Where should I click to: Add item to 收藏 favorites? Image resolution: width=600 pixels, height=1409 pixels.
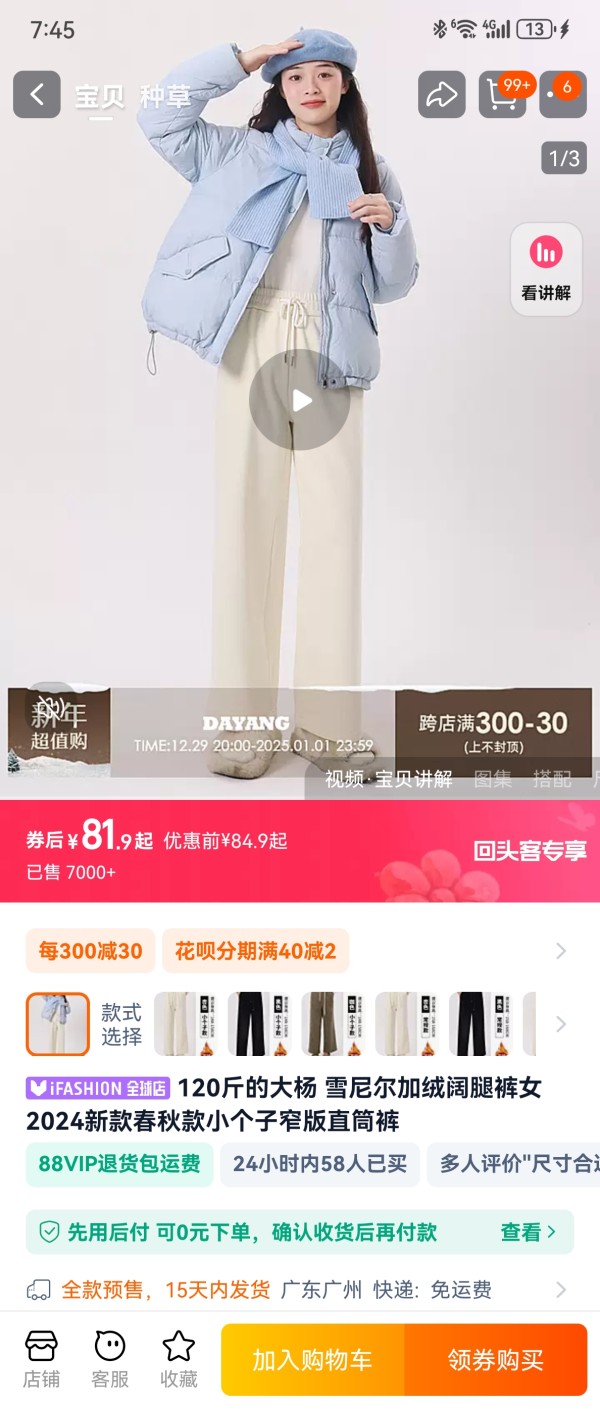[178, 1359]
